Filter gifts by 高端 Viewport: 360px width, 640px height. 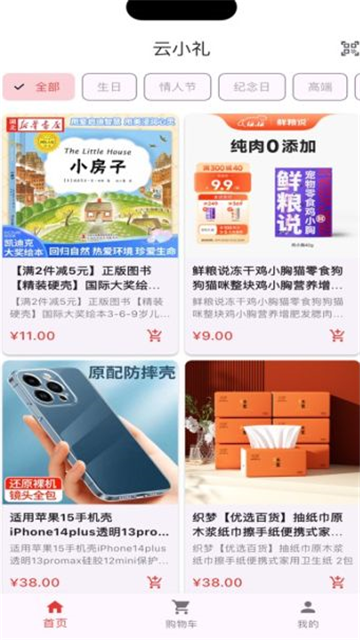tap(320, 87)
